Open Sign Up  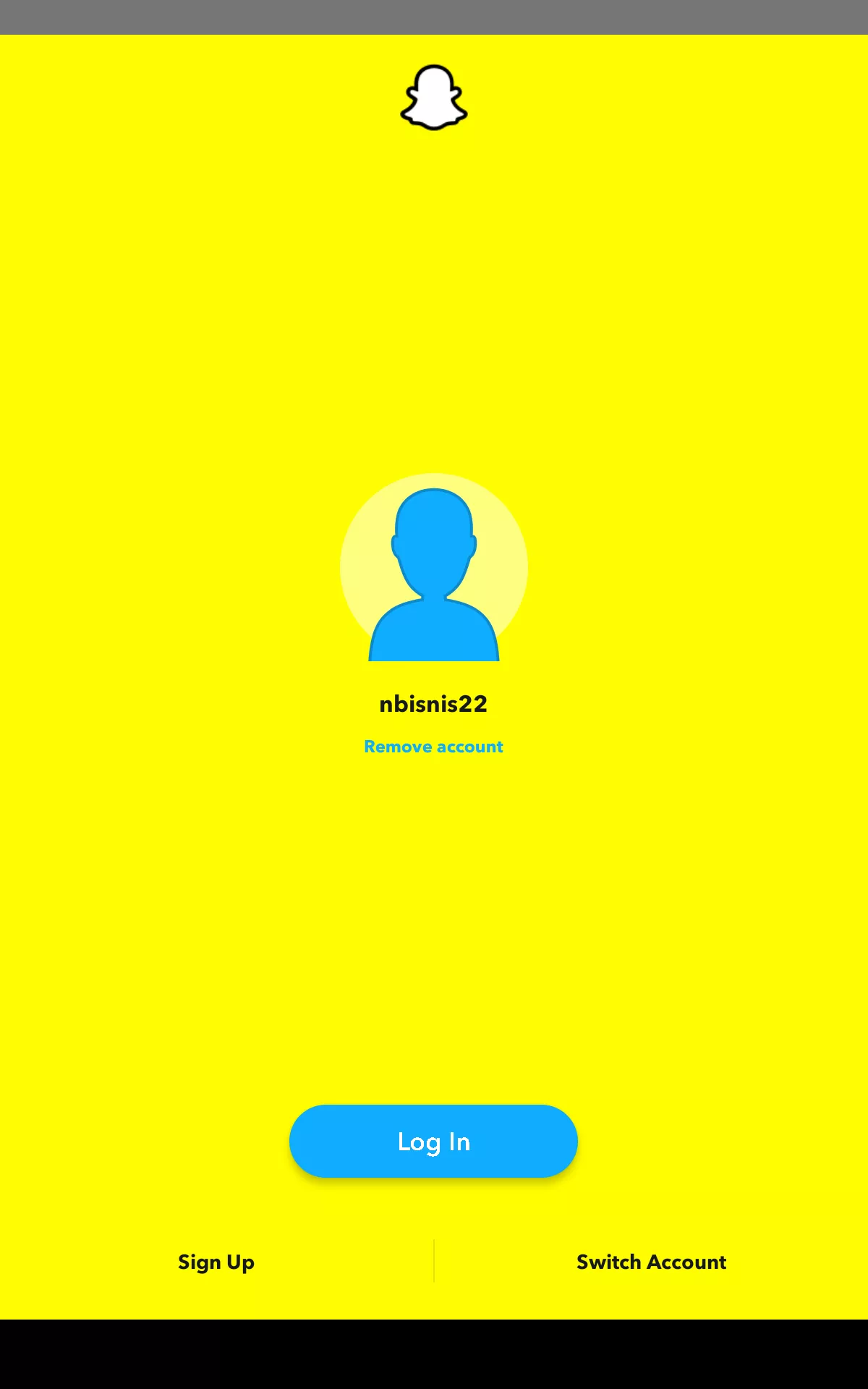216,1262
